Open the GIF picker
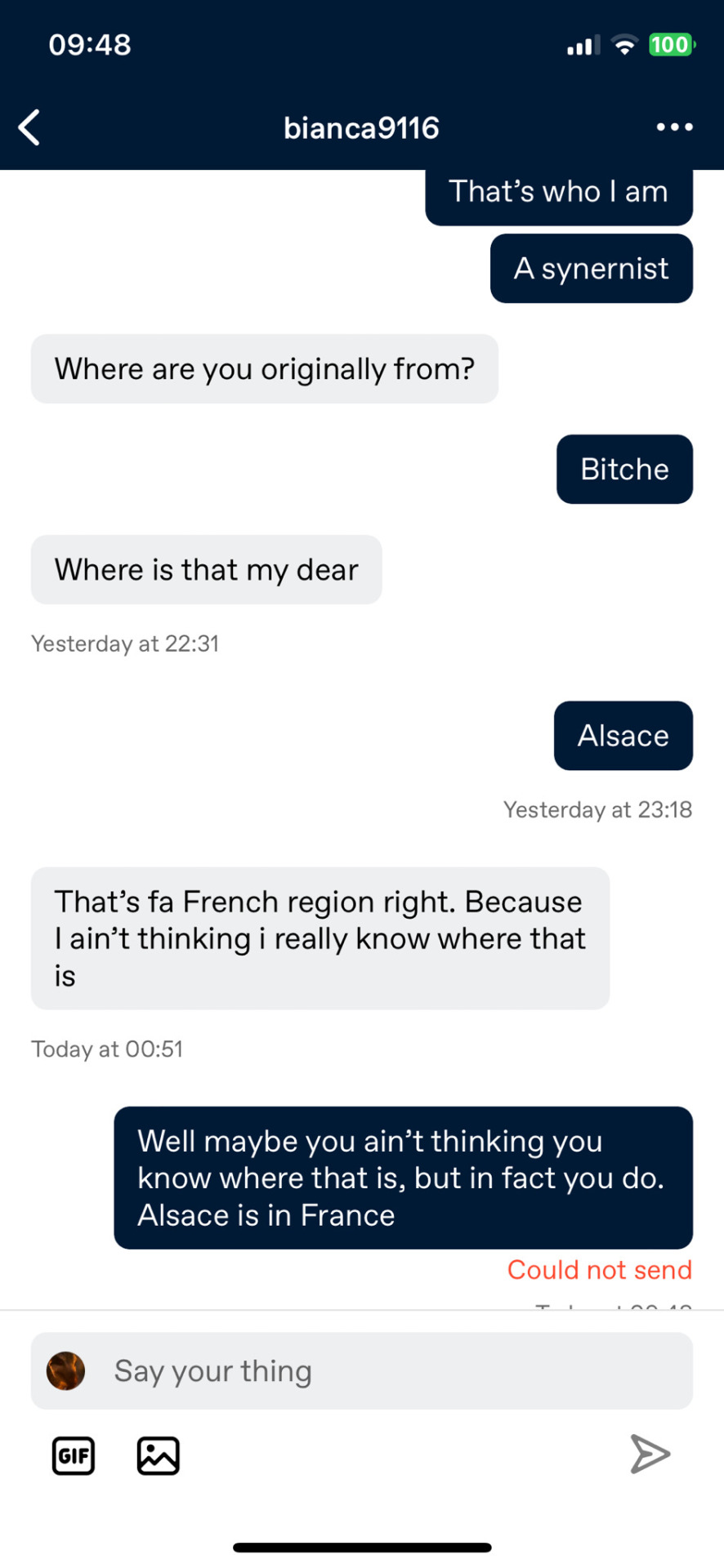This screenshot has width=724, height=1568. [74, 1455]
